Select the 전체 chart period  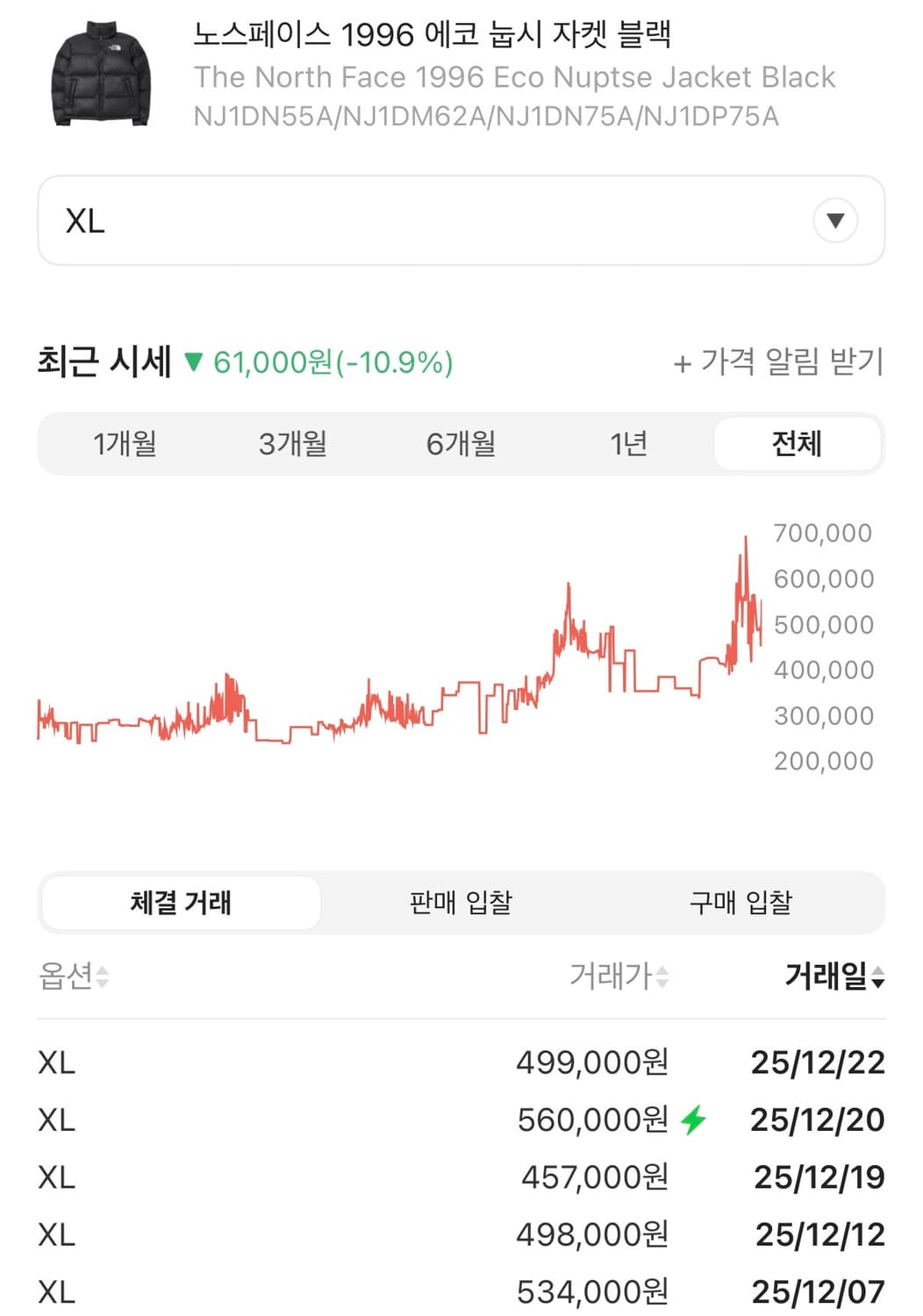pyautogui.click(x=798, y=445)
